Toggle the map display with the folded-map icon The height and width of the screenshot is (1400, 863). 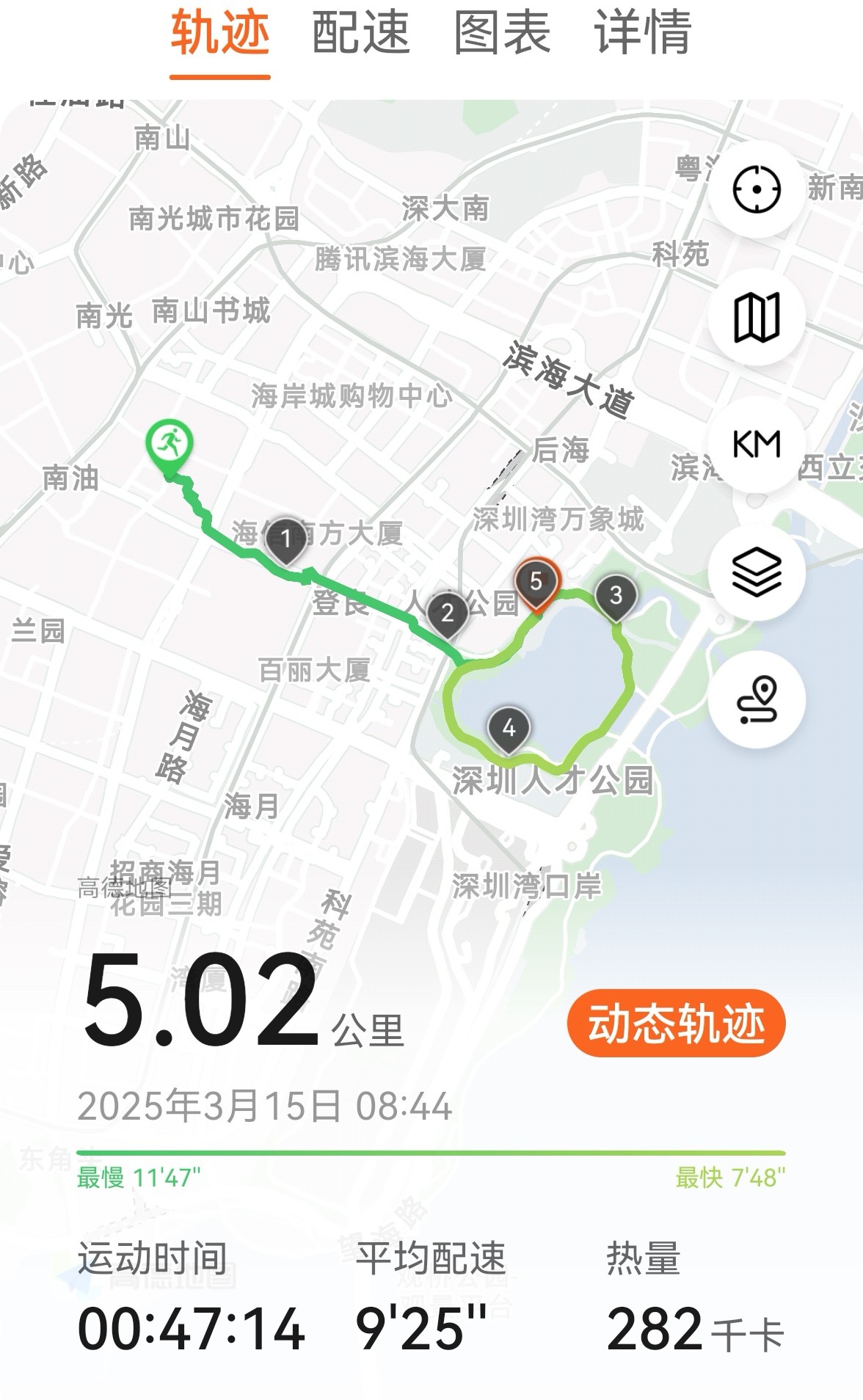pos(757,317)
